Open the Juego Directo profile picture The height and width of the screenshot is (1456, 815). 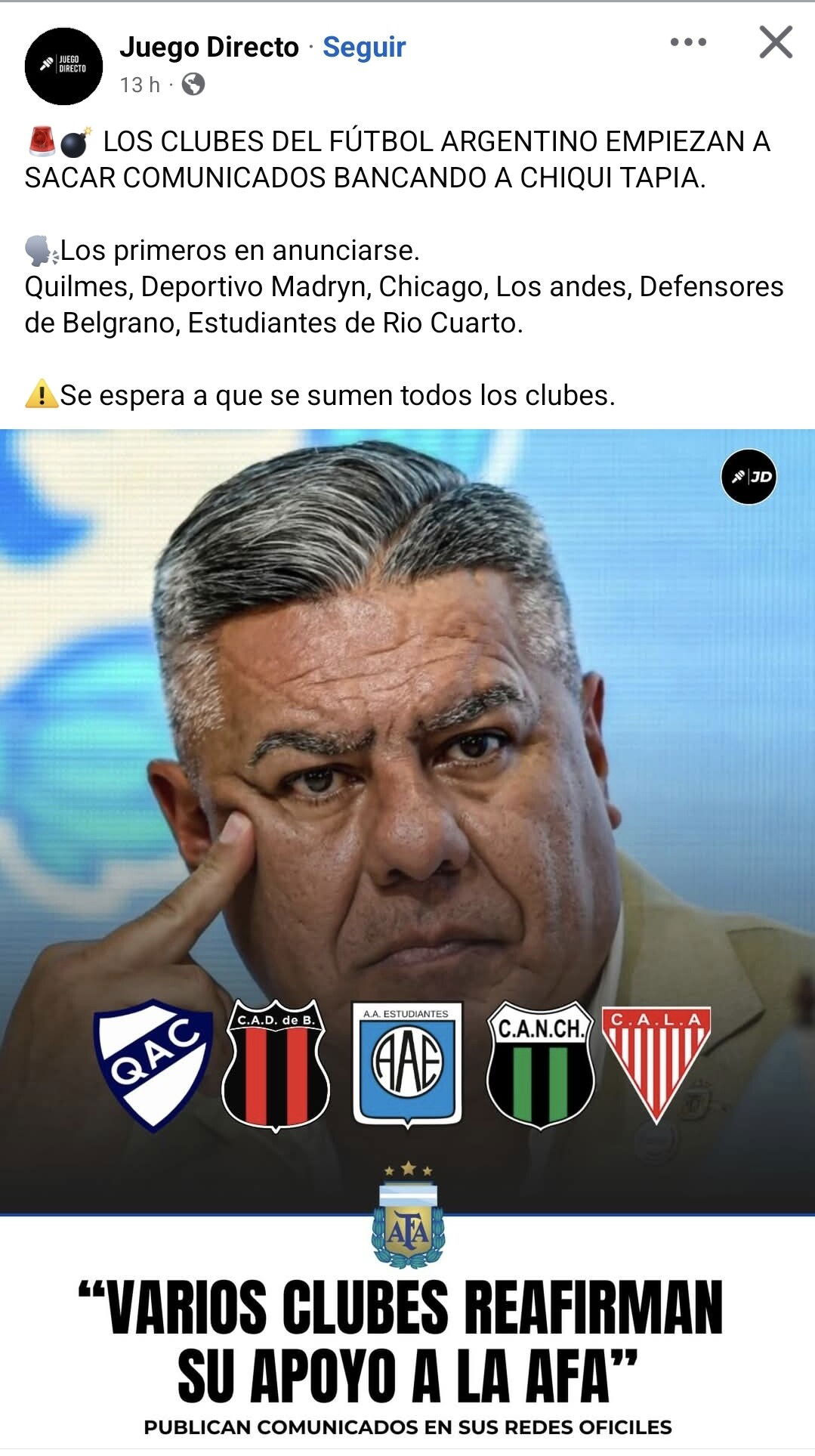pyautogui.click(x=63, y=66)
